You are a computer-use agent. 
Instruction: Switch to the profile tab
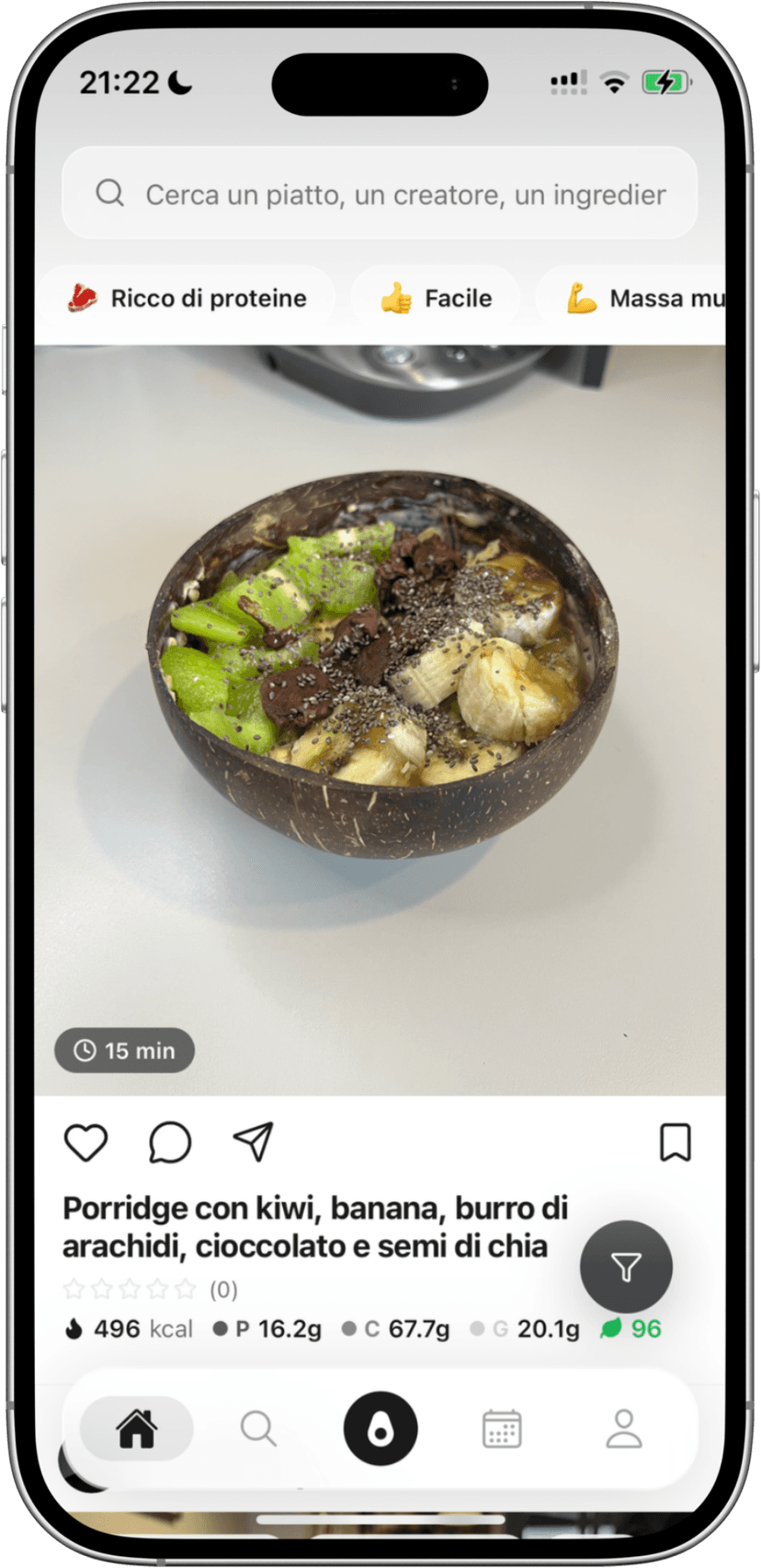click(624, 1428)
